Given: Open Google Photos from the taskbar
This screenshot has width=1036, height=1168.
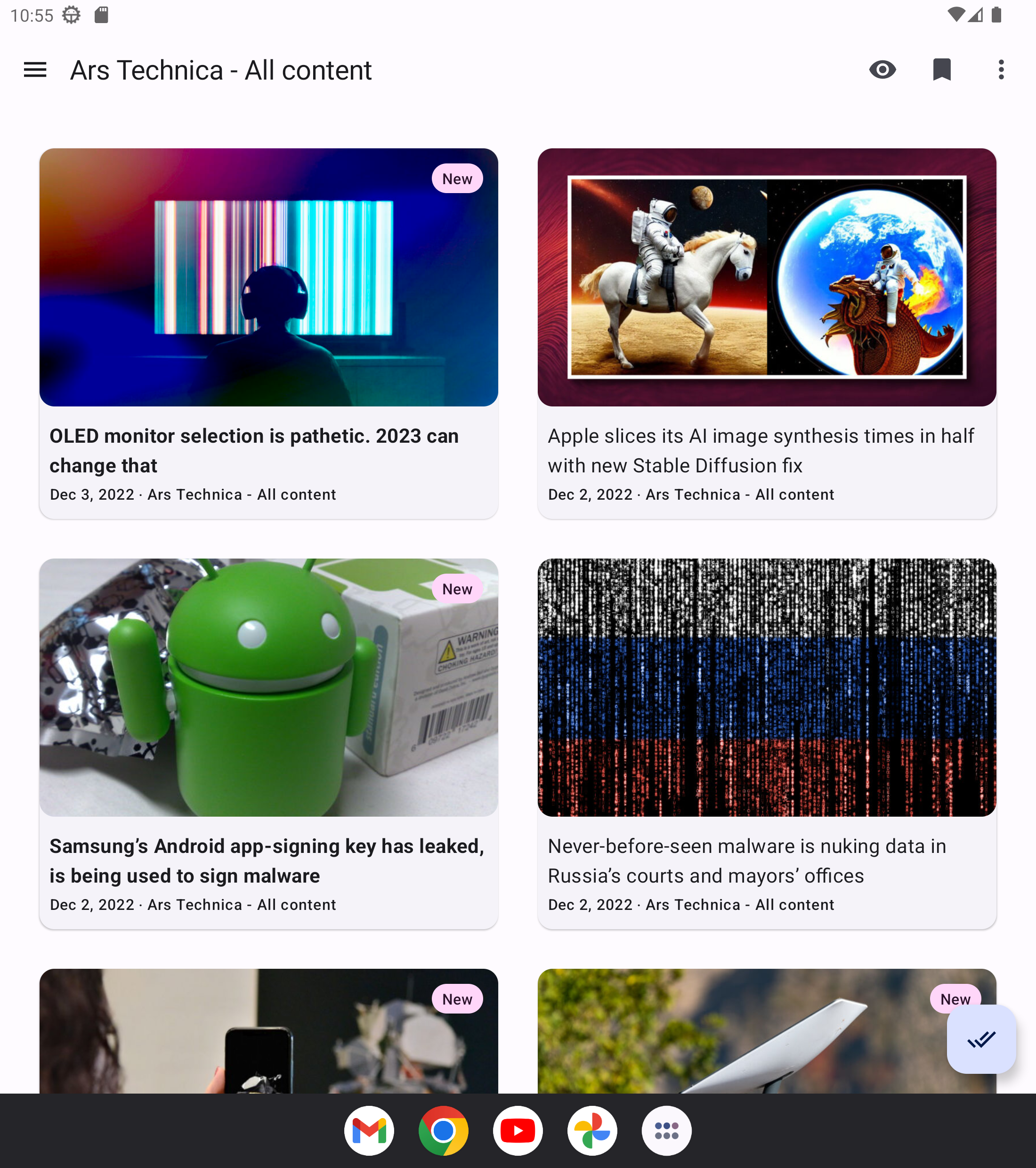Looking at the screenshot, I should [x=592, y=1131].
